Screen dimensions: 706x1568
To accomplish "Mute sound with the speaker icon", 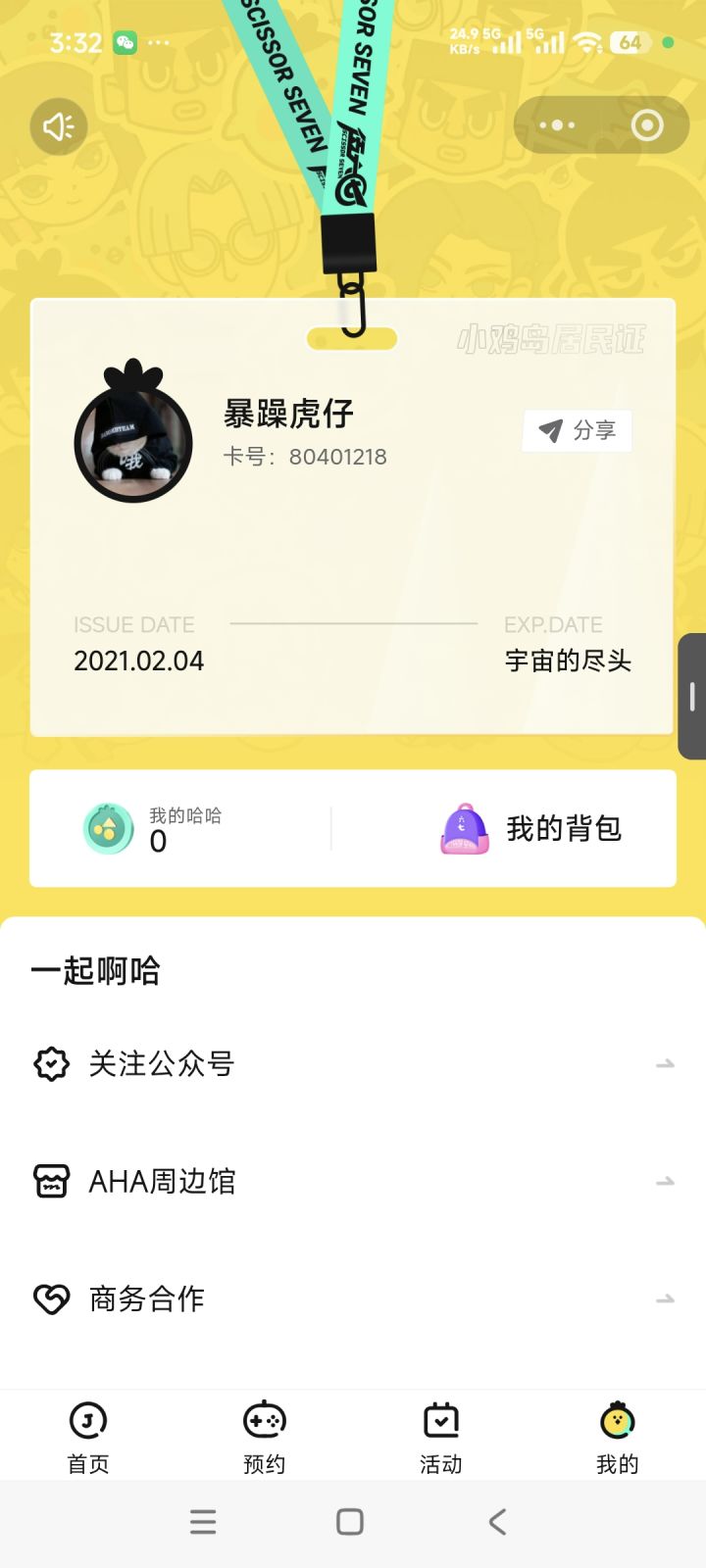I will click(x=59, y=125).
